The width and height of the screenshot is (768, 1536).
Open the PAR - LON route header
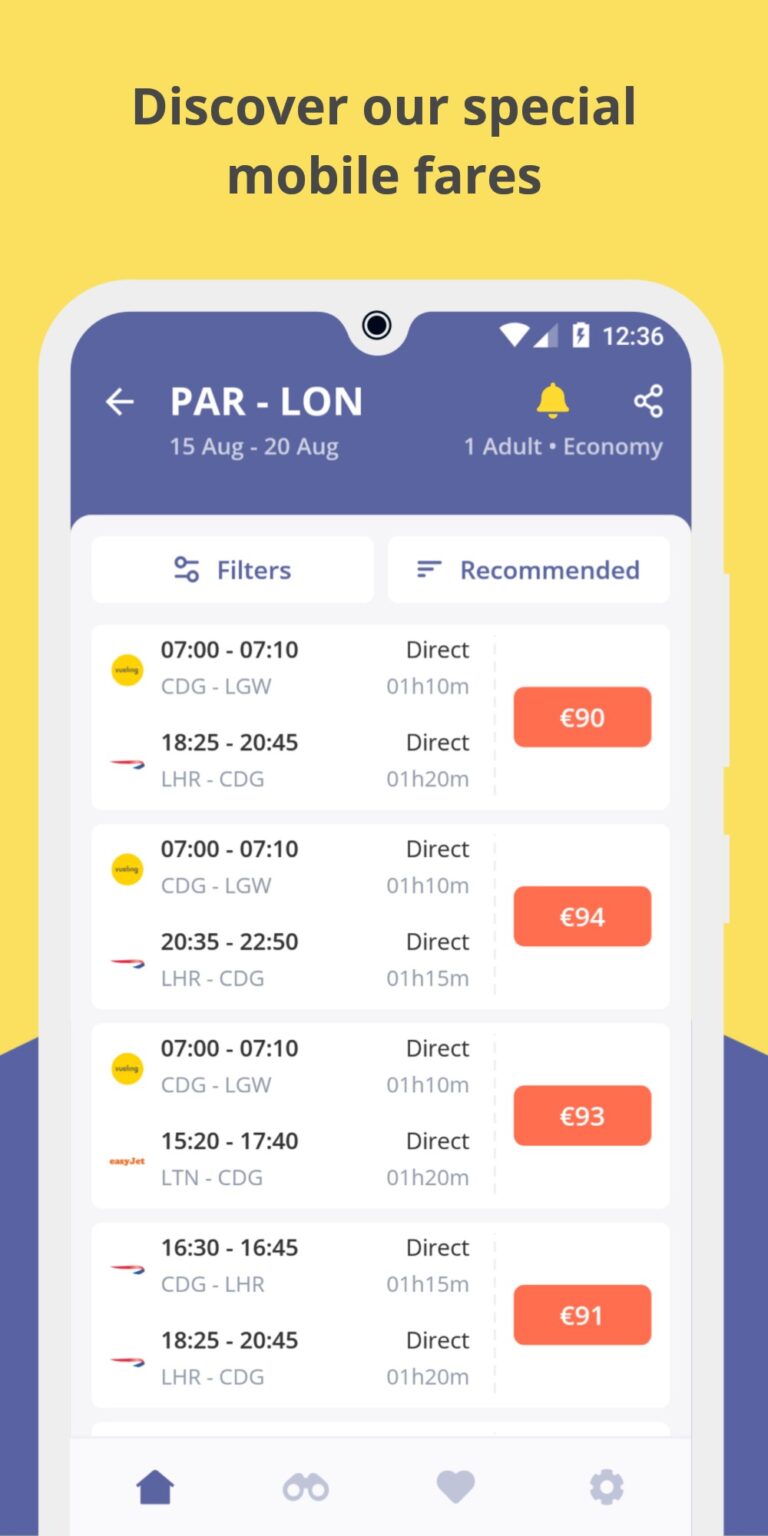pos(266,401)
